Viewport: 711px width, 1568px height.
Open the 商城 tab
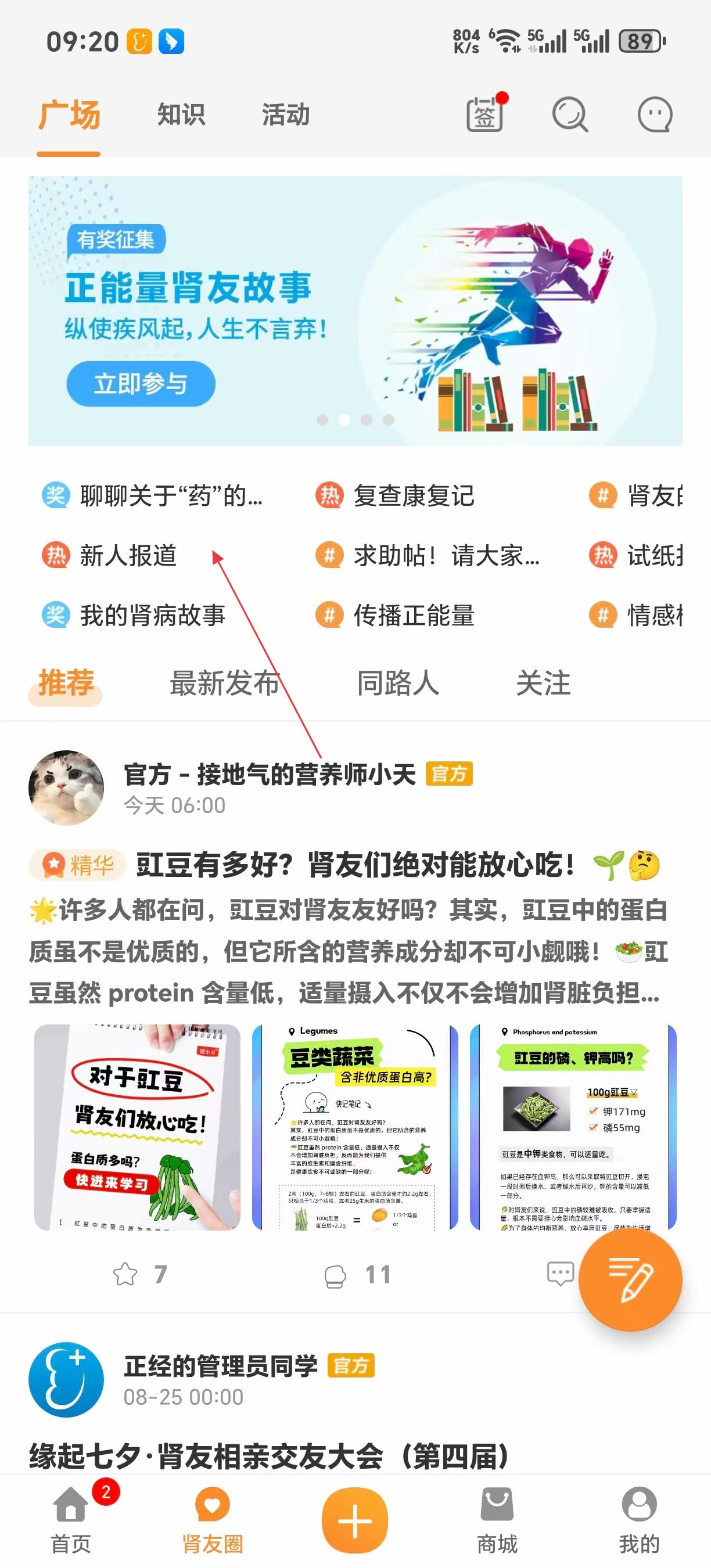point(497,1518)
